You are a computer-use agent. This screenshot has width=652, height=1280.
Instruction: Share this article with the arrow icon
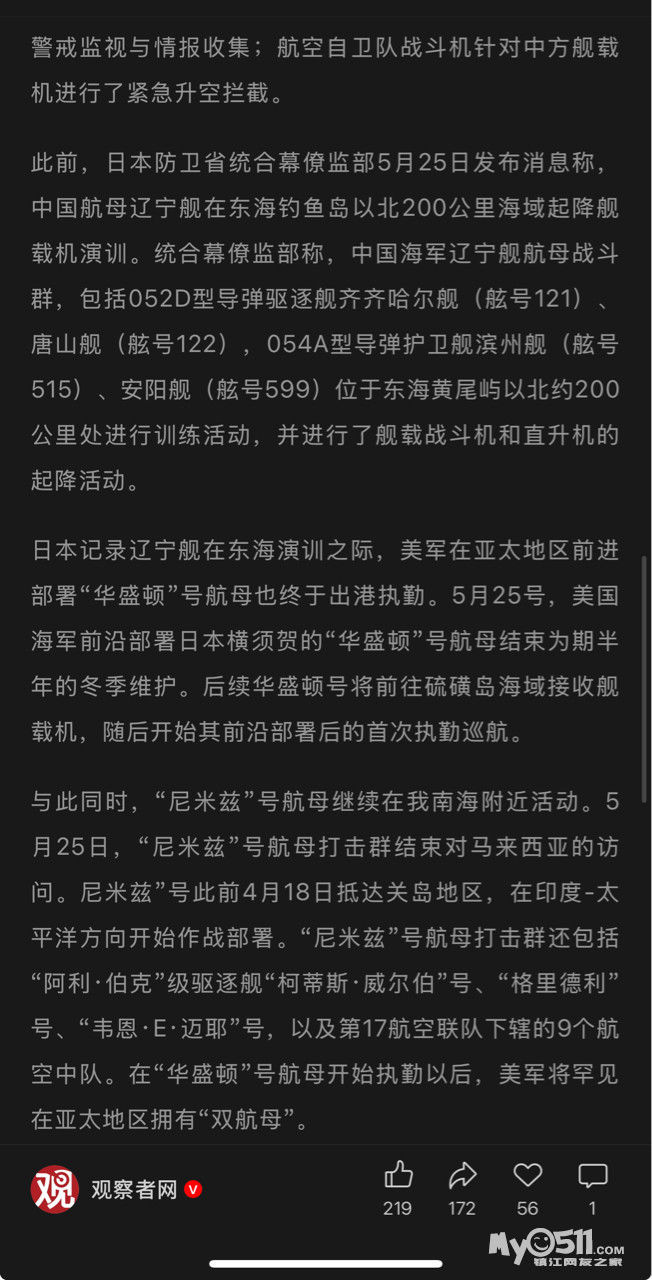pos(462,1176)
